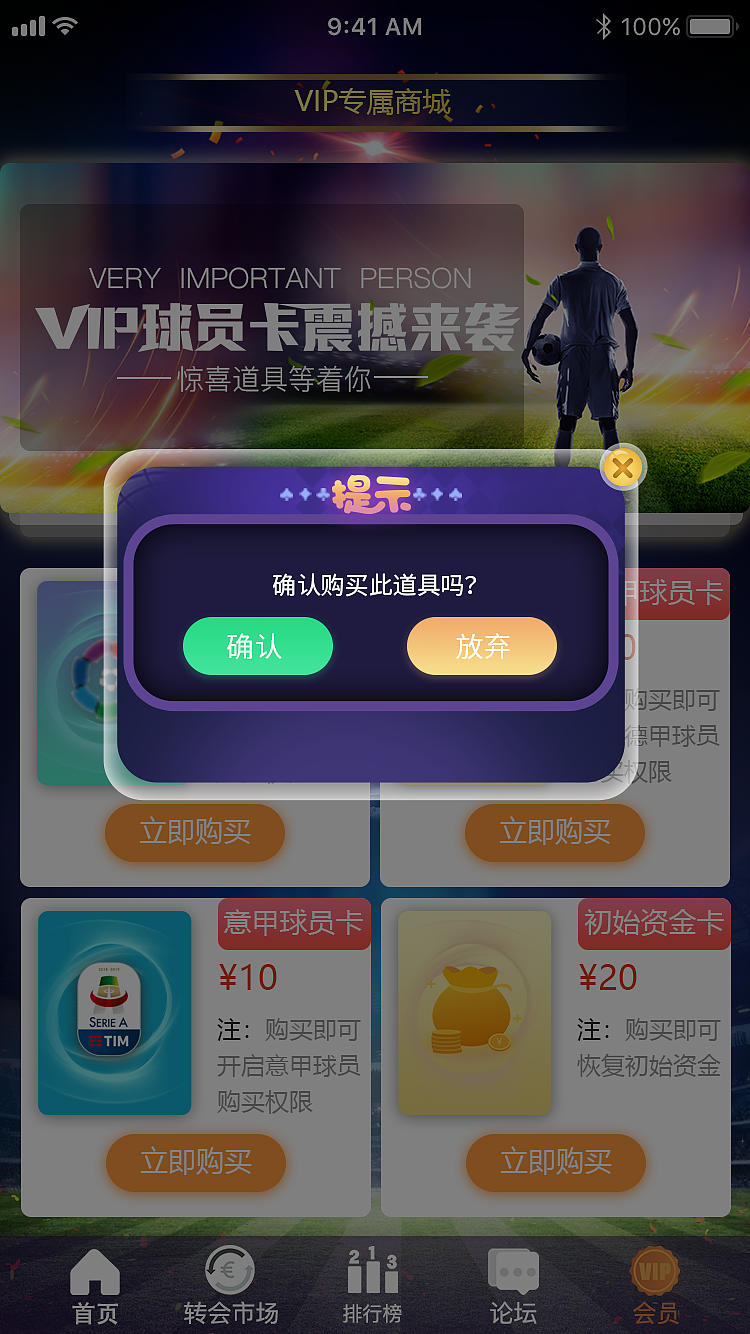Confirm purchase by clicking 确认
This screenshot has width=750, height=1334.
(258, 646)
